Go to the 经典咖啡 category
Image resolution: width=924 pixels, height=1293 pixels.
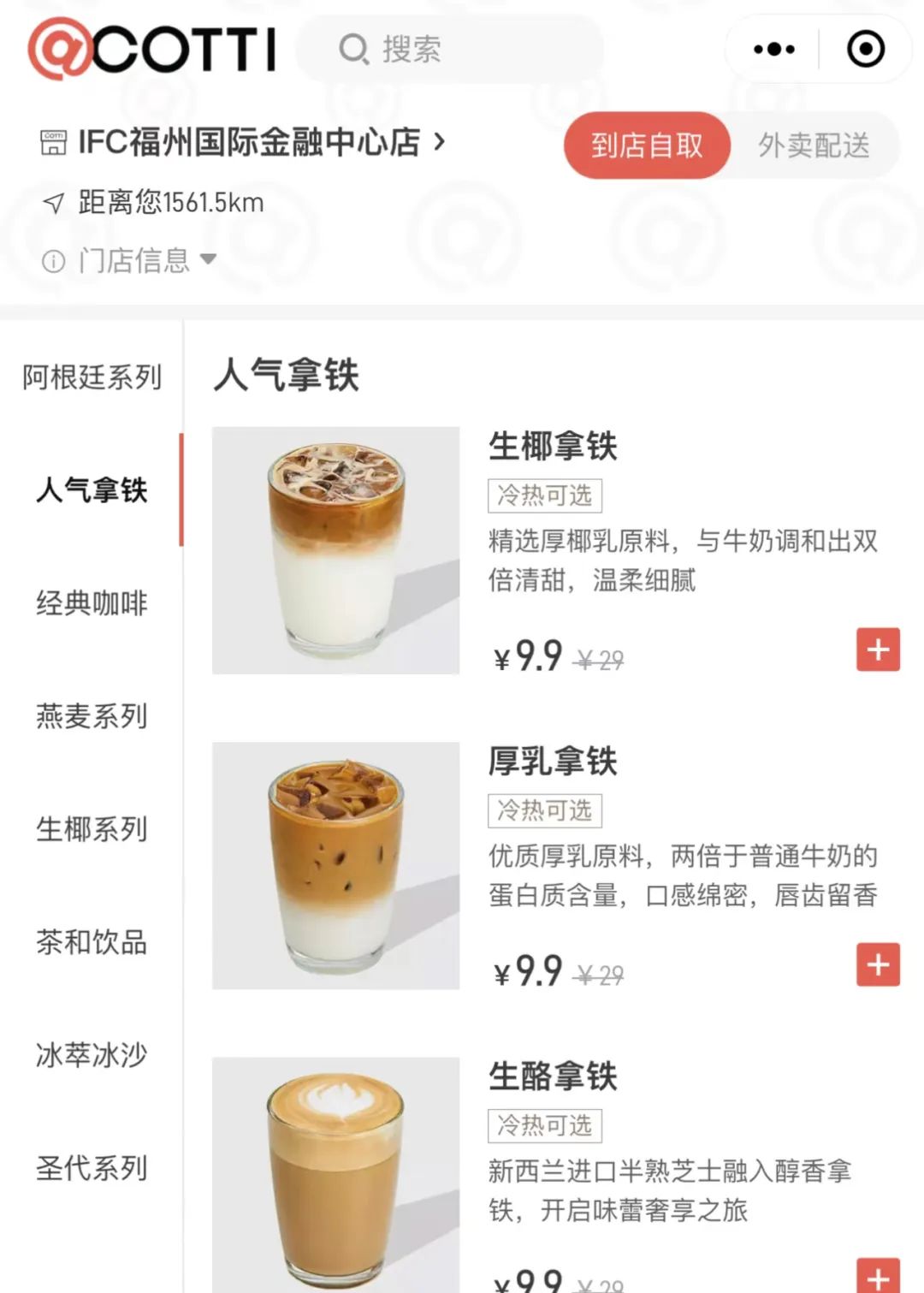pyautogui.click(x=92, y=603)
